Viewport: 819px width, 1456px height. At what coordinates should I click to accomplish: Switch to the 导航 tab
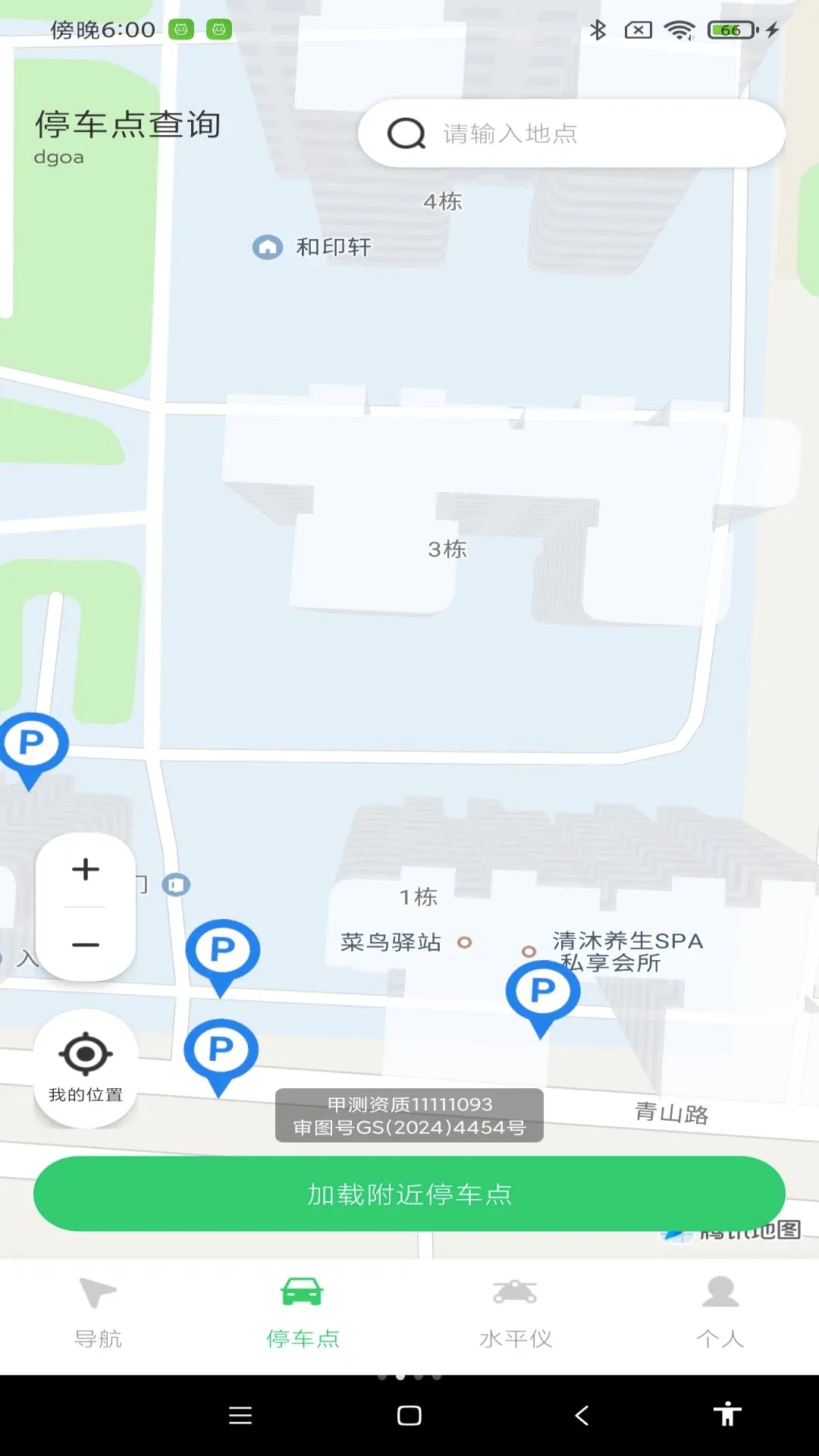98,1313
